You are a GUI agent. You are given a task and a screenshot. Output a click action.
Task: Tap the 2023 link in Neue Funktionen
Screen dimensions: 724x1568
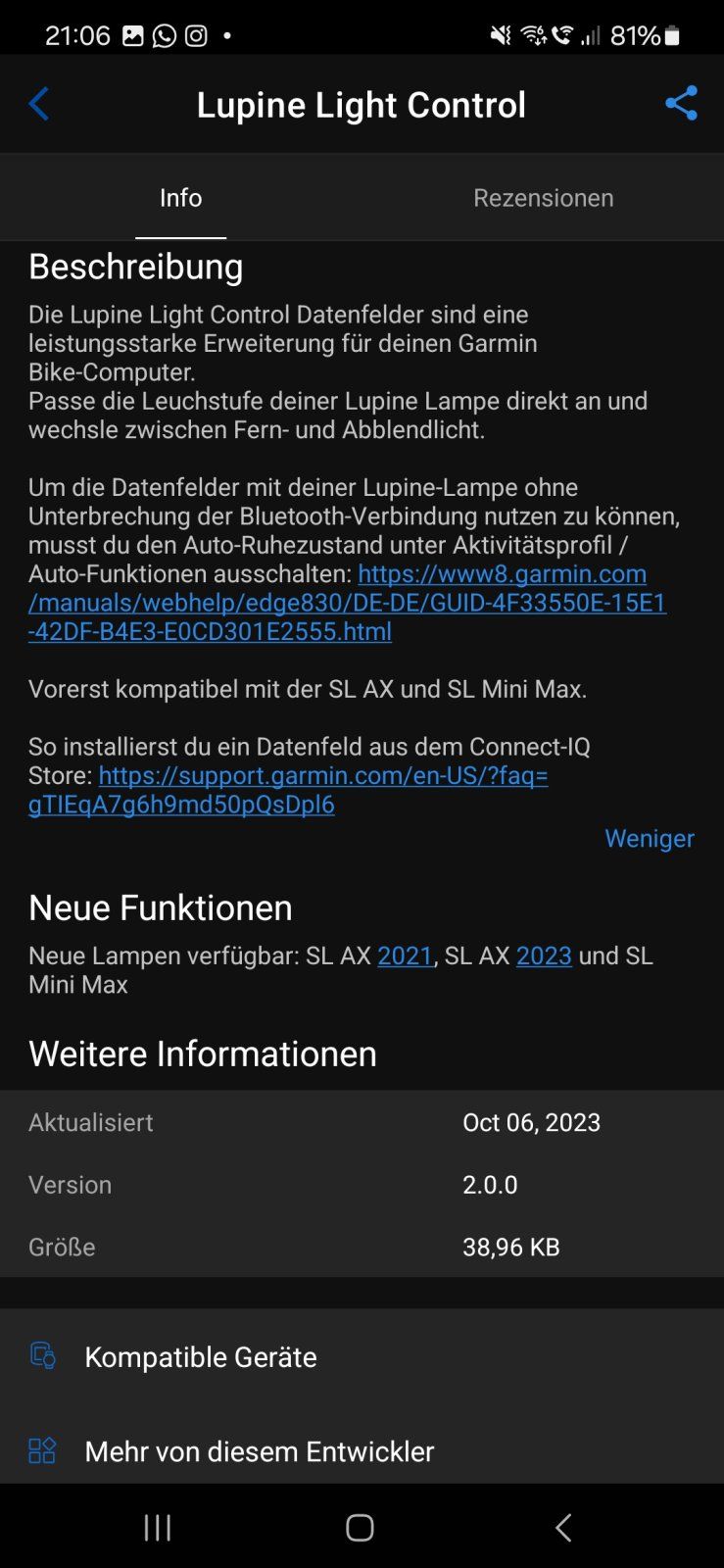[x=544, y=955]
